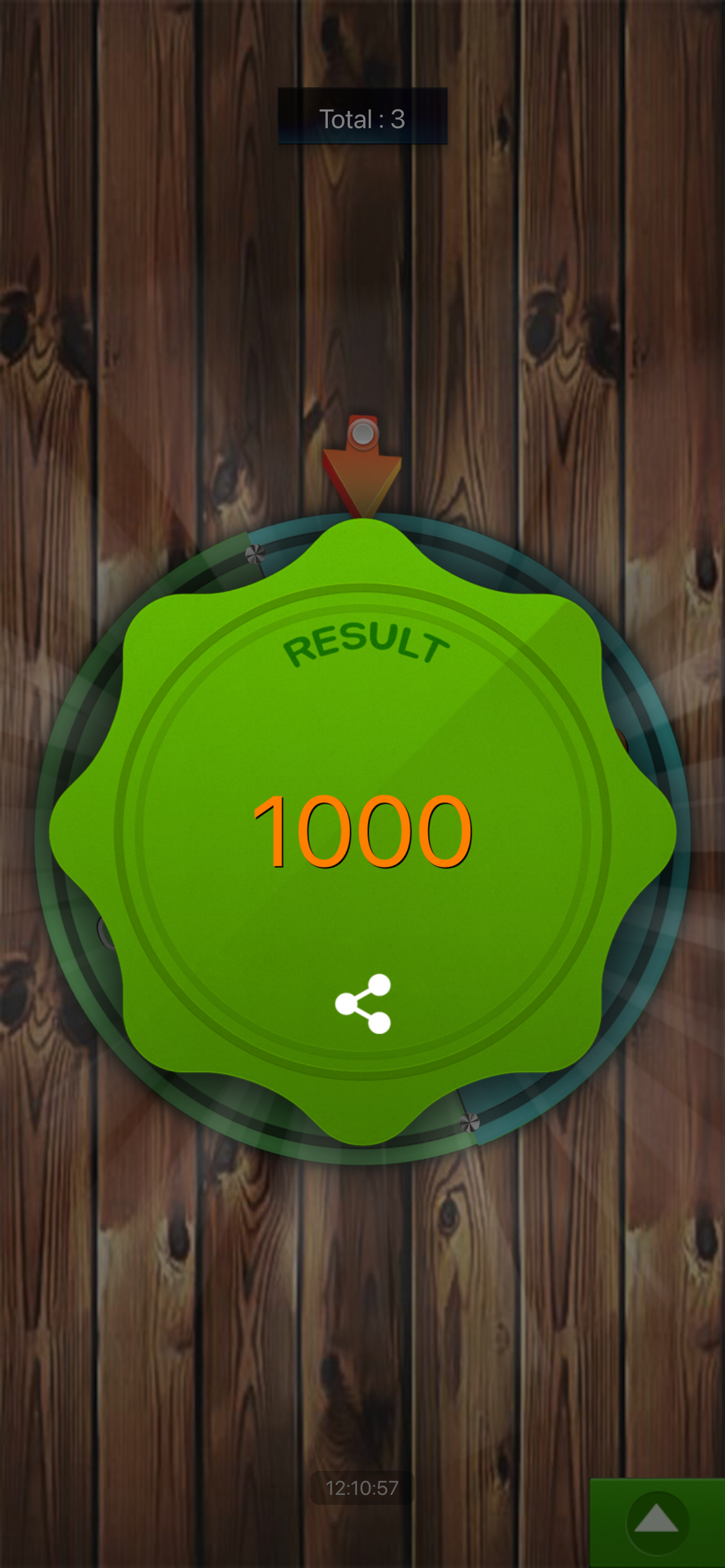The width and height of the screenshot is (725, 1568).
Task: Share the 1000 result
Action: [363, 1003]
